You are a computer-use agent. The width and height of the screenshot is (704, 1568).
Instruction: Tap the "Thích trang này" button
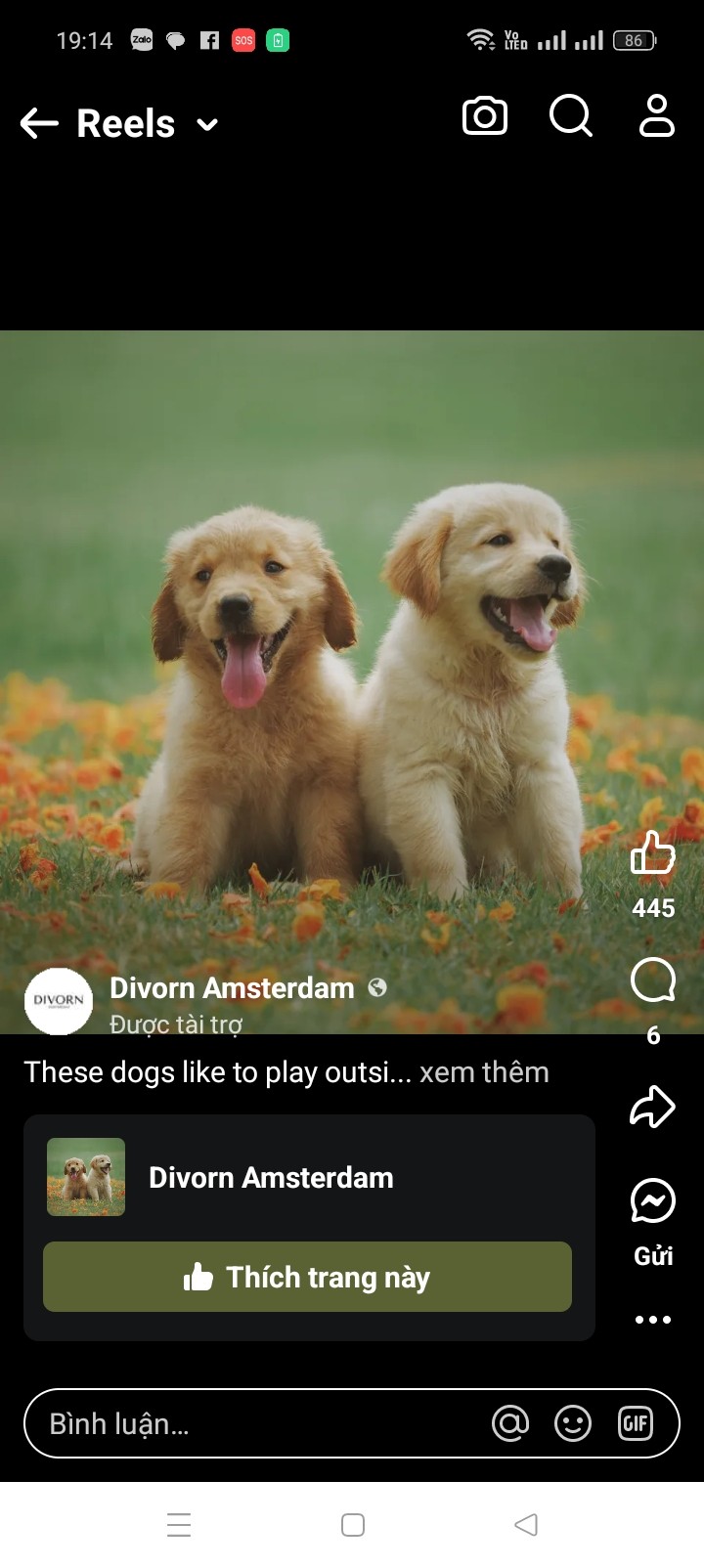point(307,1277)
